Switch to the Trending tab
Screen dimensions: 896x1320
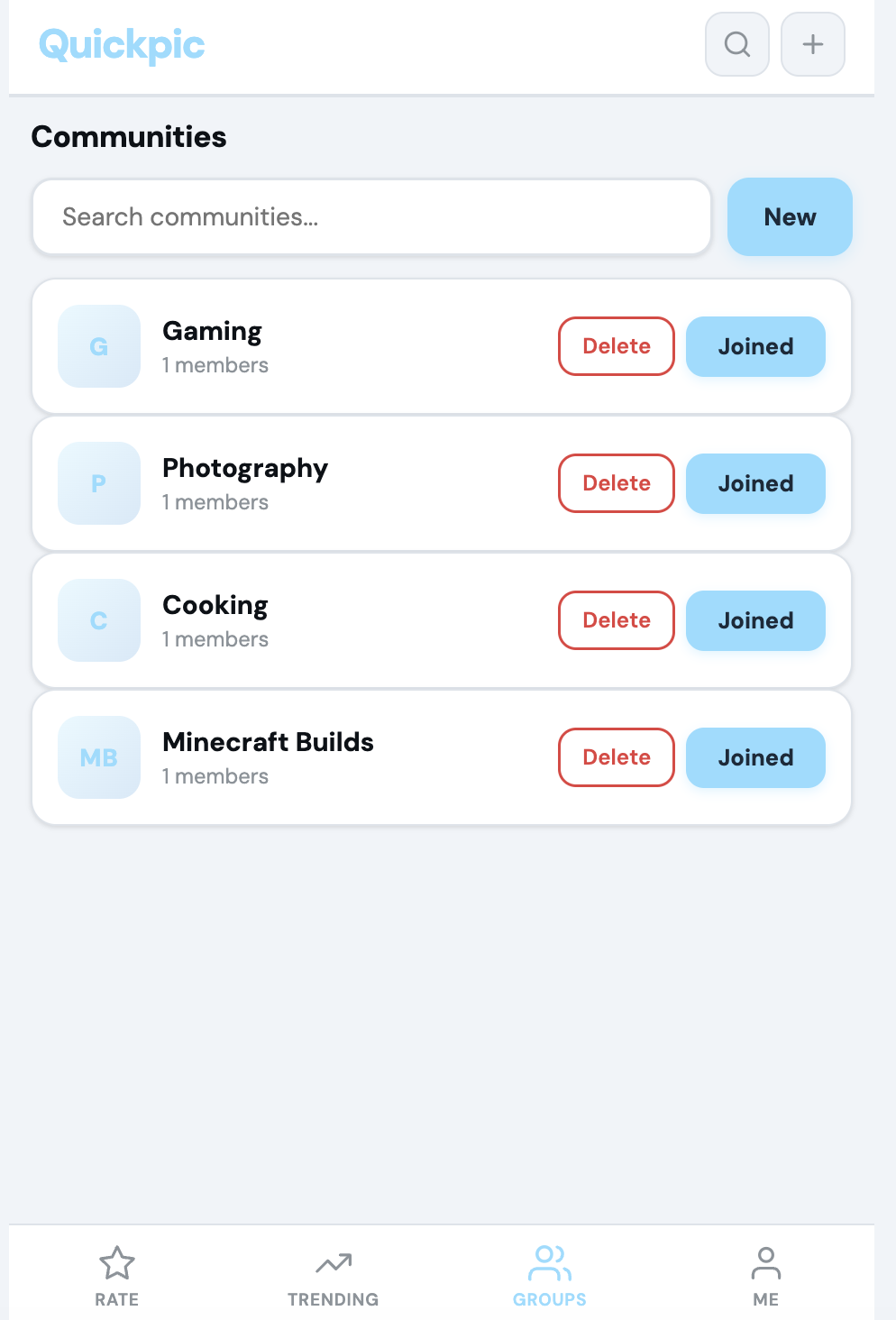pos(334,1273)
